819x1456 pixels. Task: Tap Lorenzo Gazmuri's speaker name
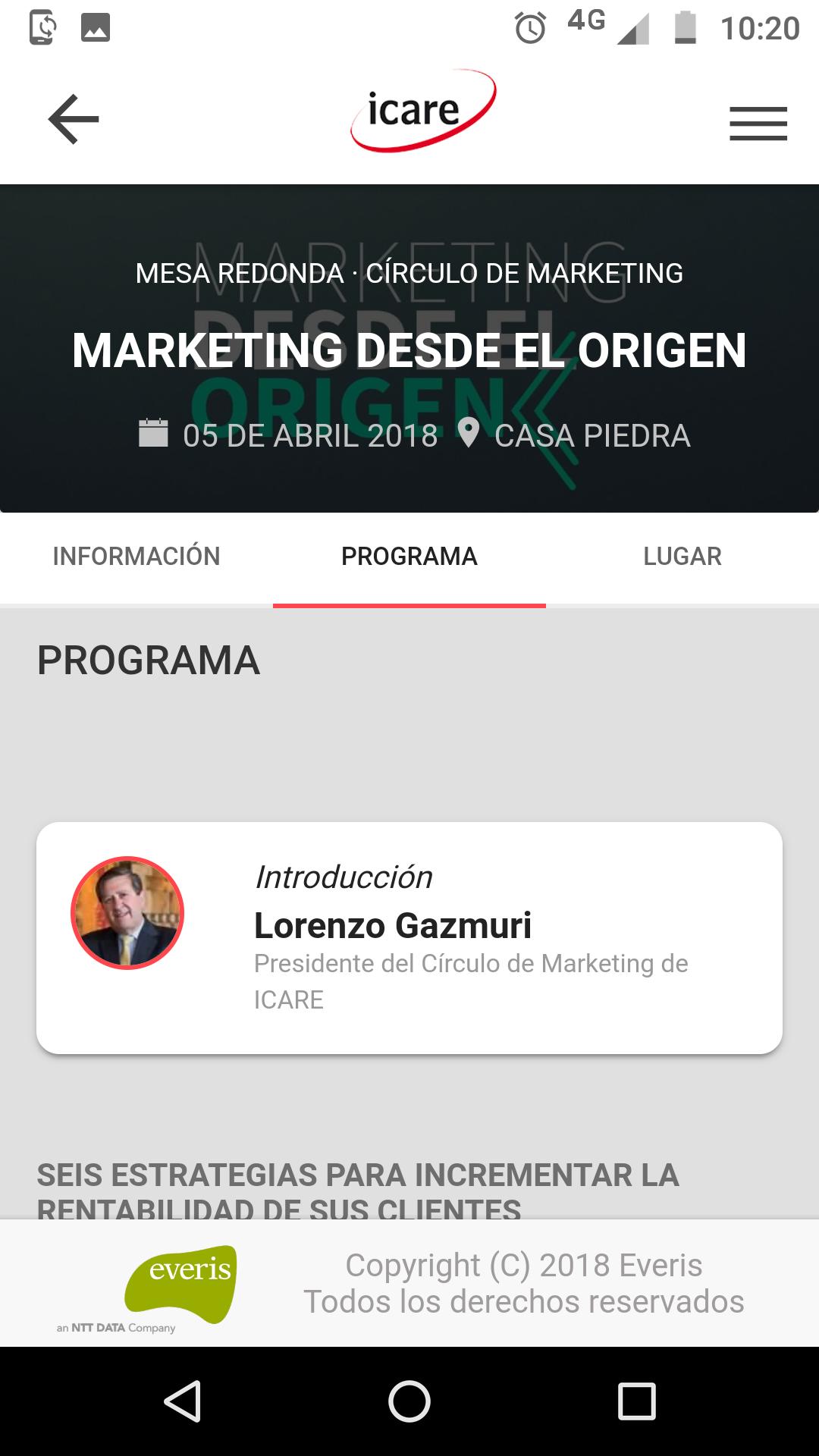point(394,926)
